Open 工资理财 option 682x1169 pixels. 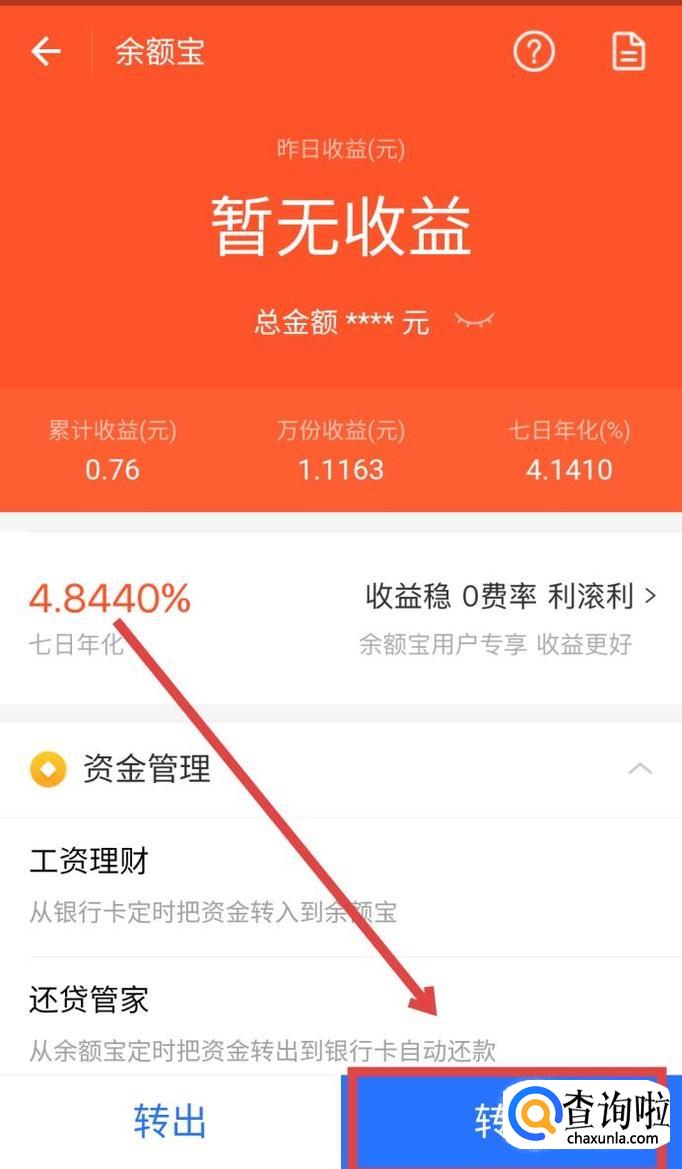pos(341,886)
